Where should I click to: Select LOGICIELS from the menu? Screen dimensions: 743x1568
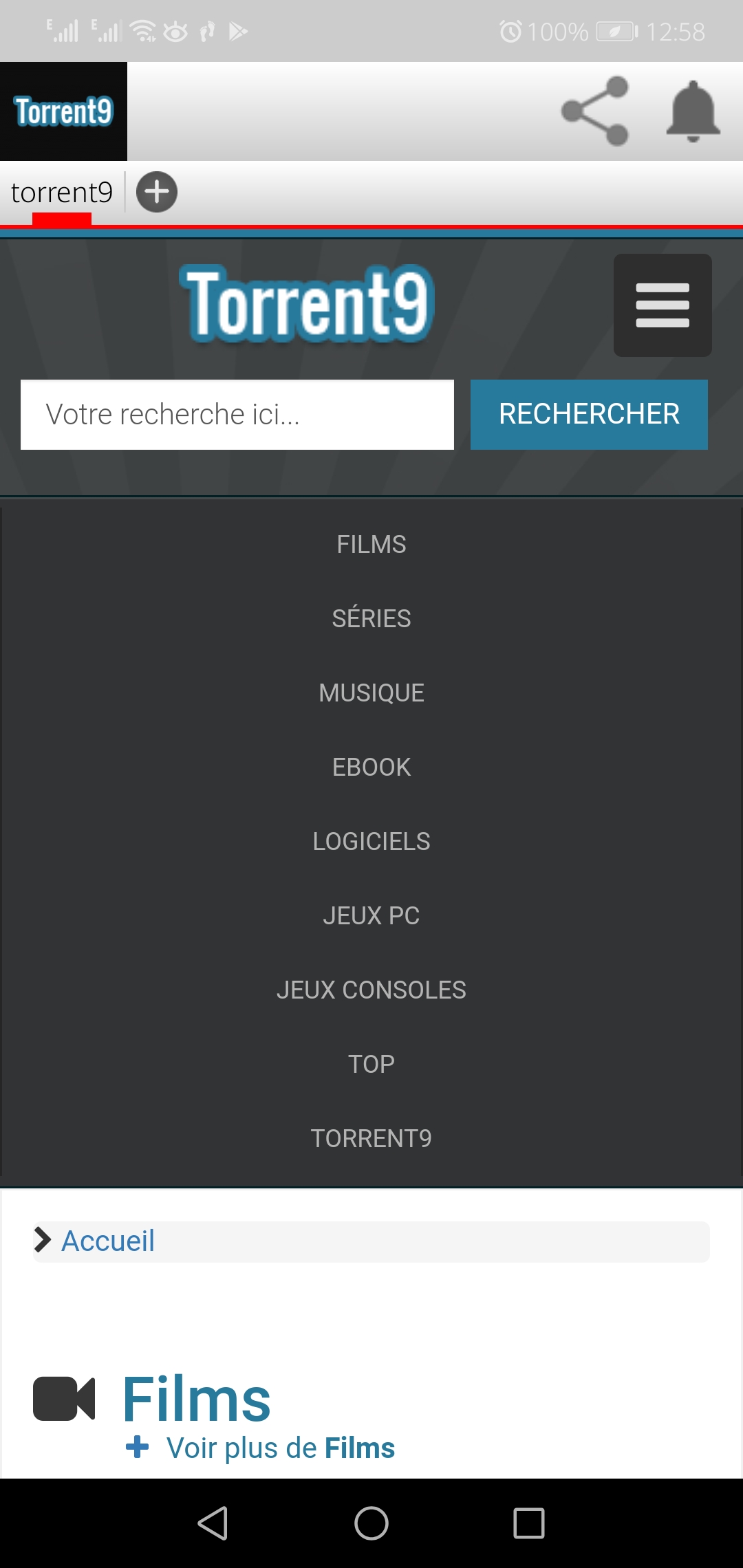tap(371, 842)
